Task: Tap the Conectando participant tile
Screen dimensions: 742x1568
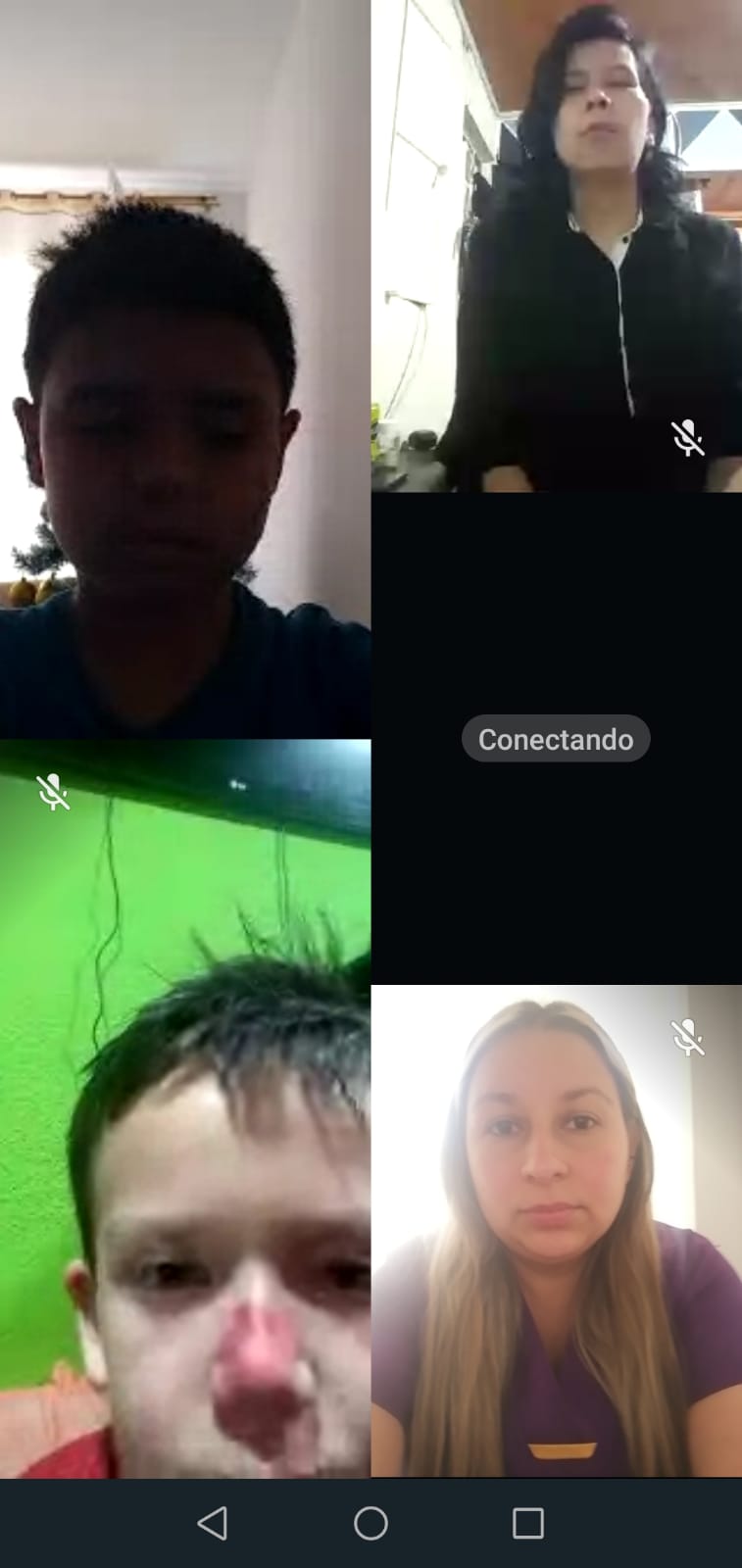Action: pyautogui.click(x=556, y=739)
